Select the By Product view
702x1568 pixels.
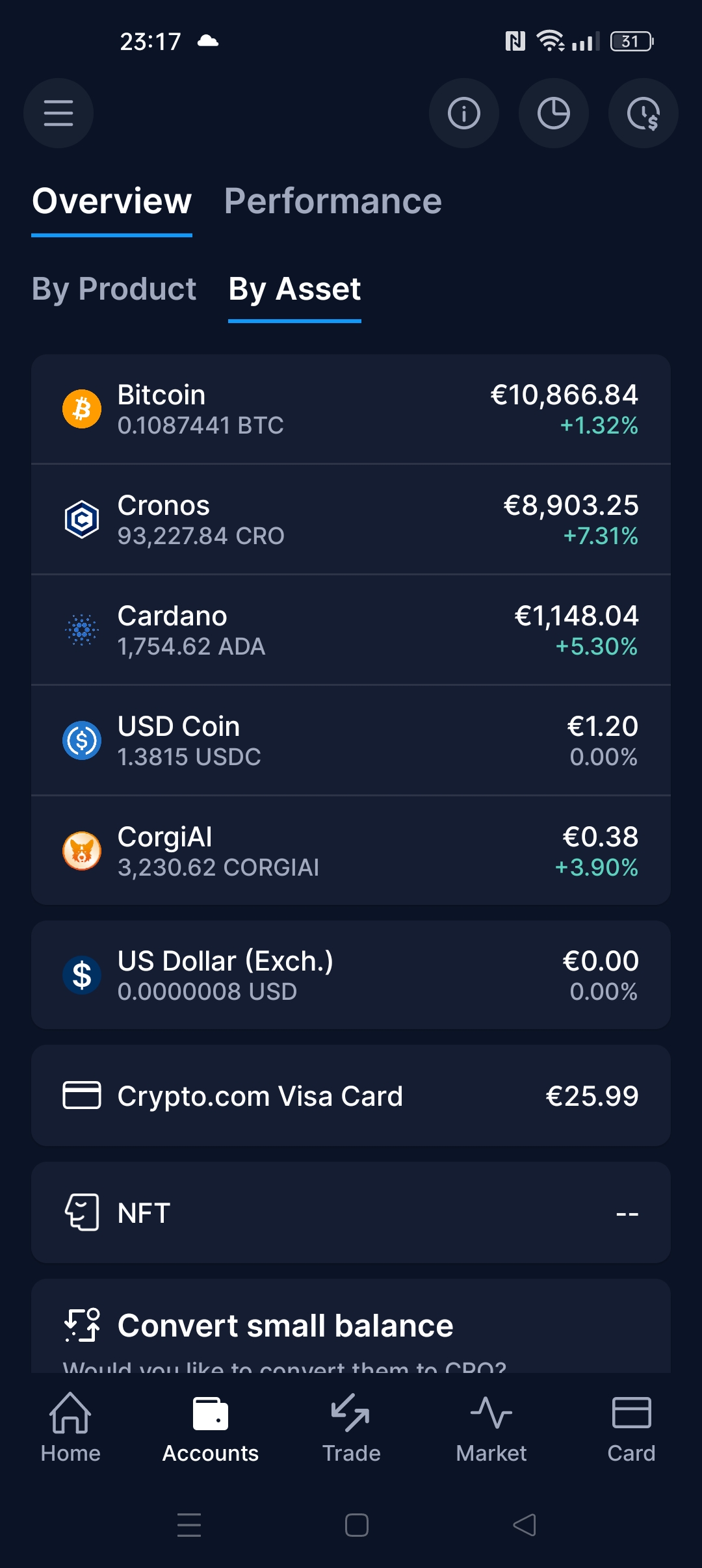[114, 289]
